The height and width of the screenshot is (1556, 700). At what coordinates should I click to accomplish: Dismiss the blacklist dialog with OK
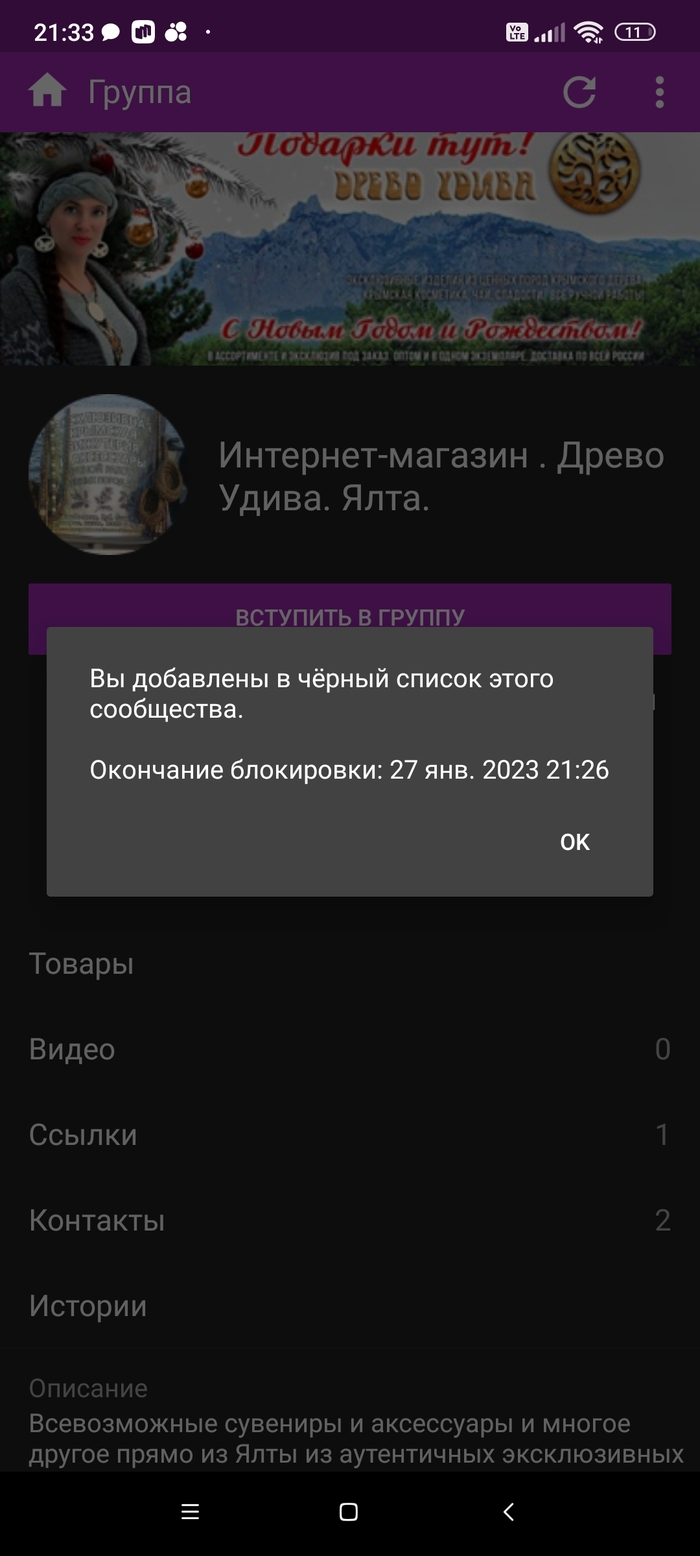pos(574,842)
